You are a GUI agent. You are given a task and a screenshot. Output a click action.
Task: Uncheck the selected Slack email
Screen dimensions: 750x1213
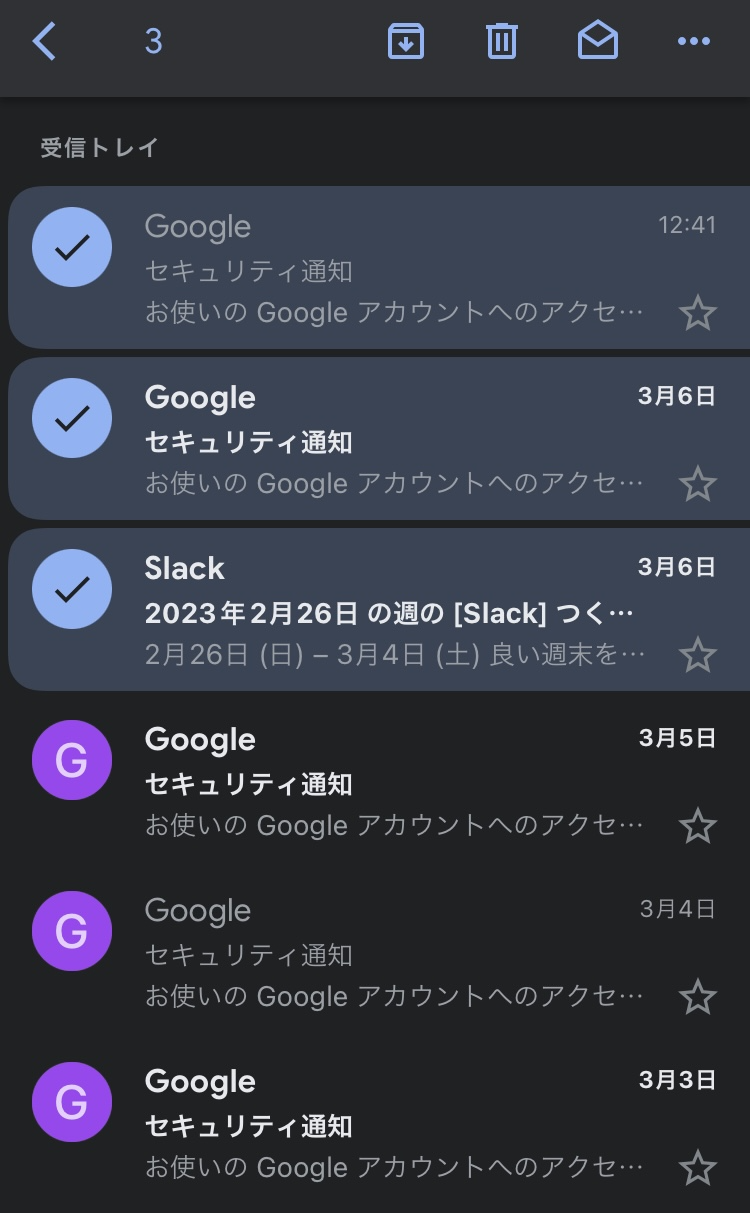(x=72, y=589)
